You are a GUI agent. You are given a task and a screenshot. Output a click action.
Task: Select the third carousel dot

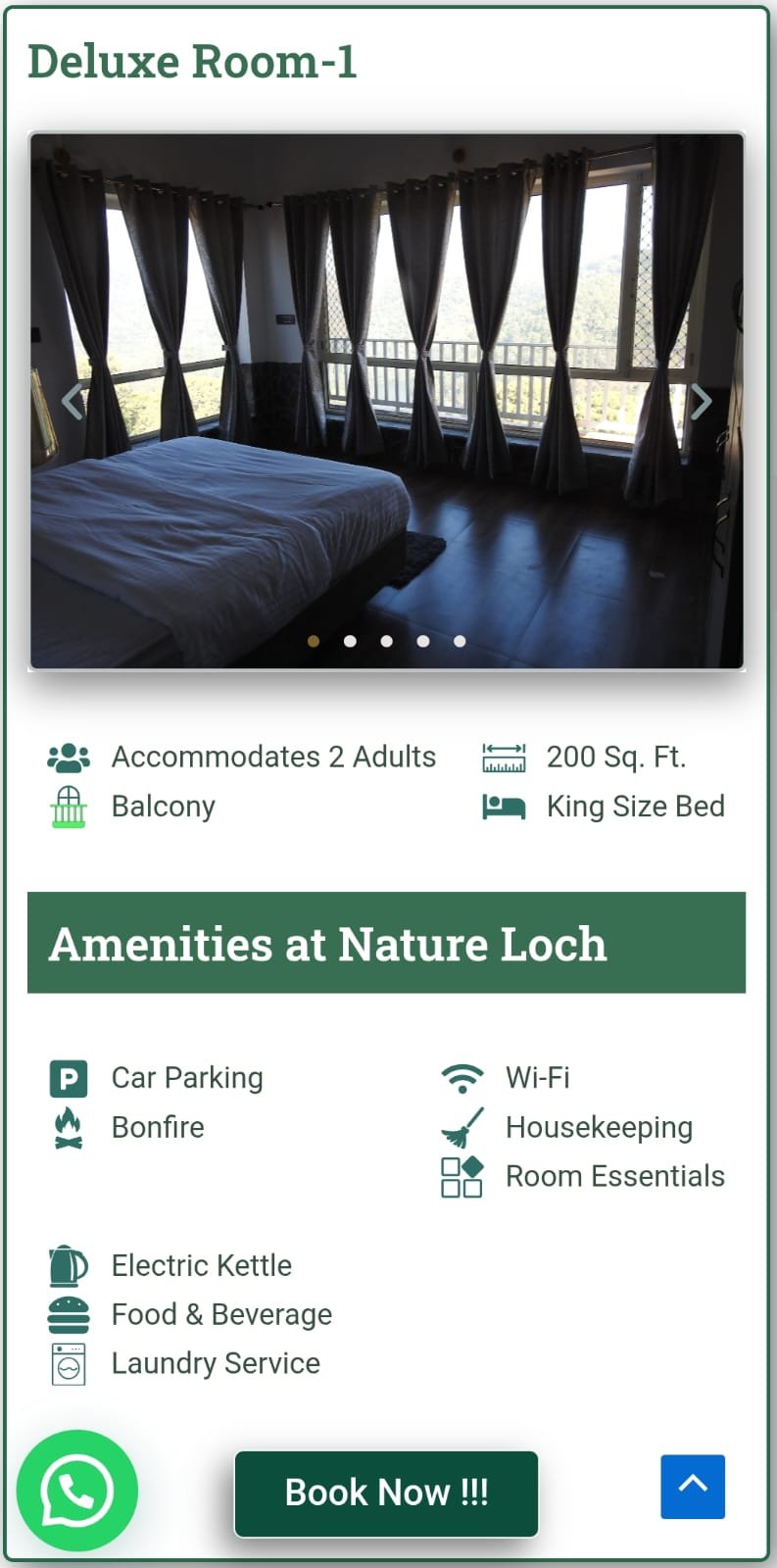tap(387, 641)
